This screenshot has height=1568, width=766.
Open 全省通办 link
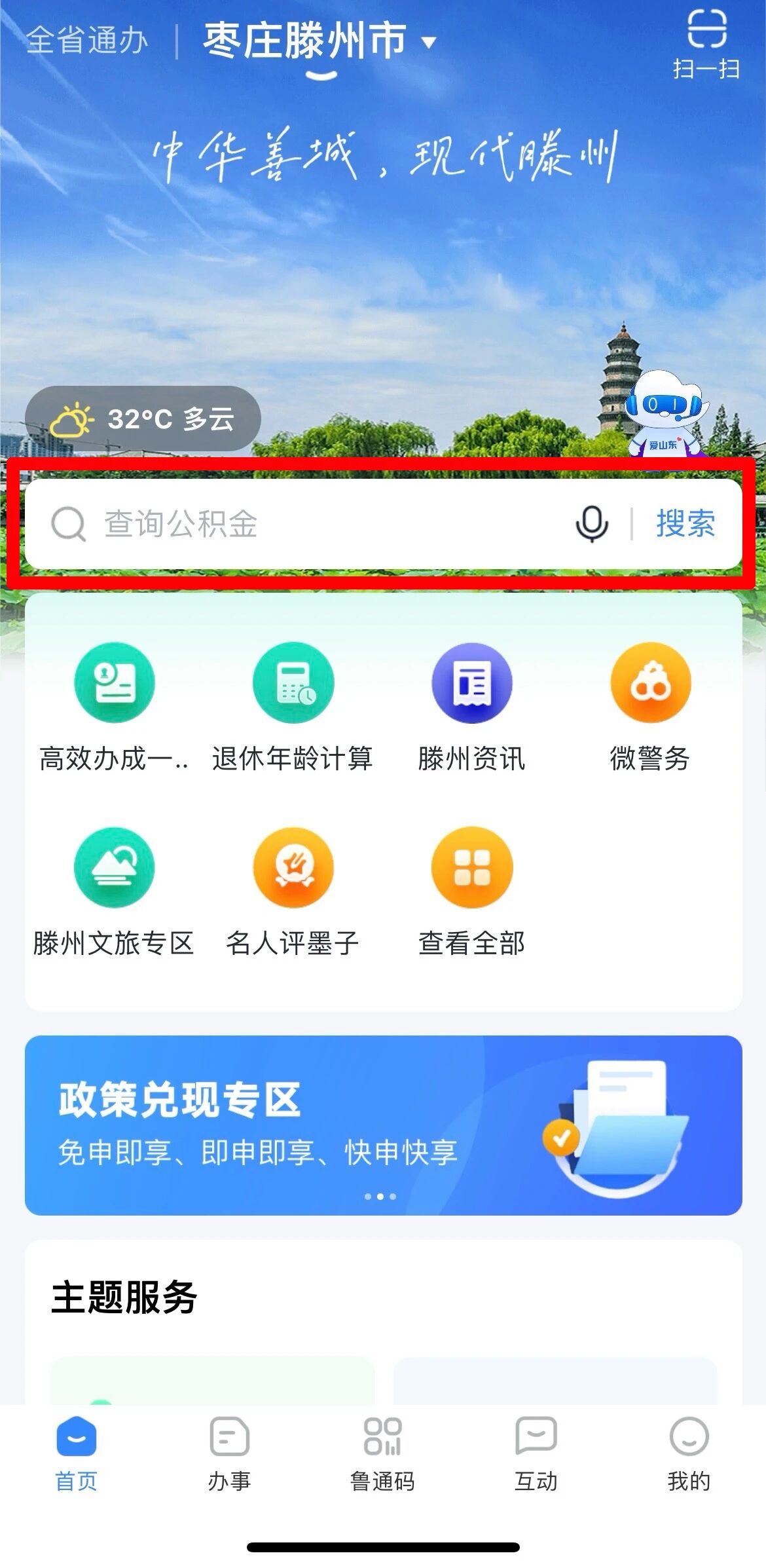click(88, 41)
